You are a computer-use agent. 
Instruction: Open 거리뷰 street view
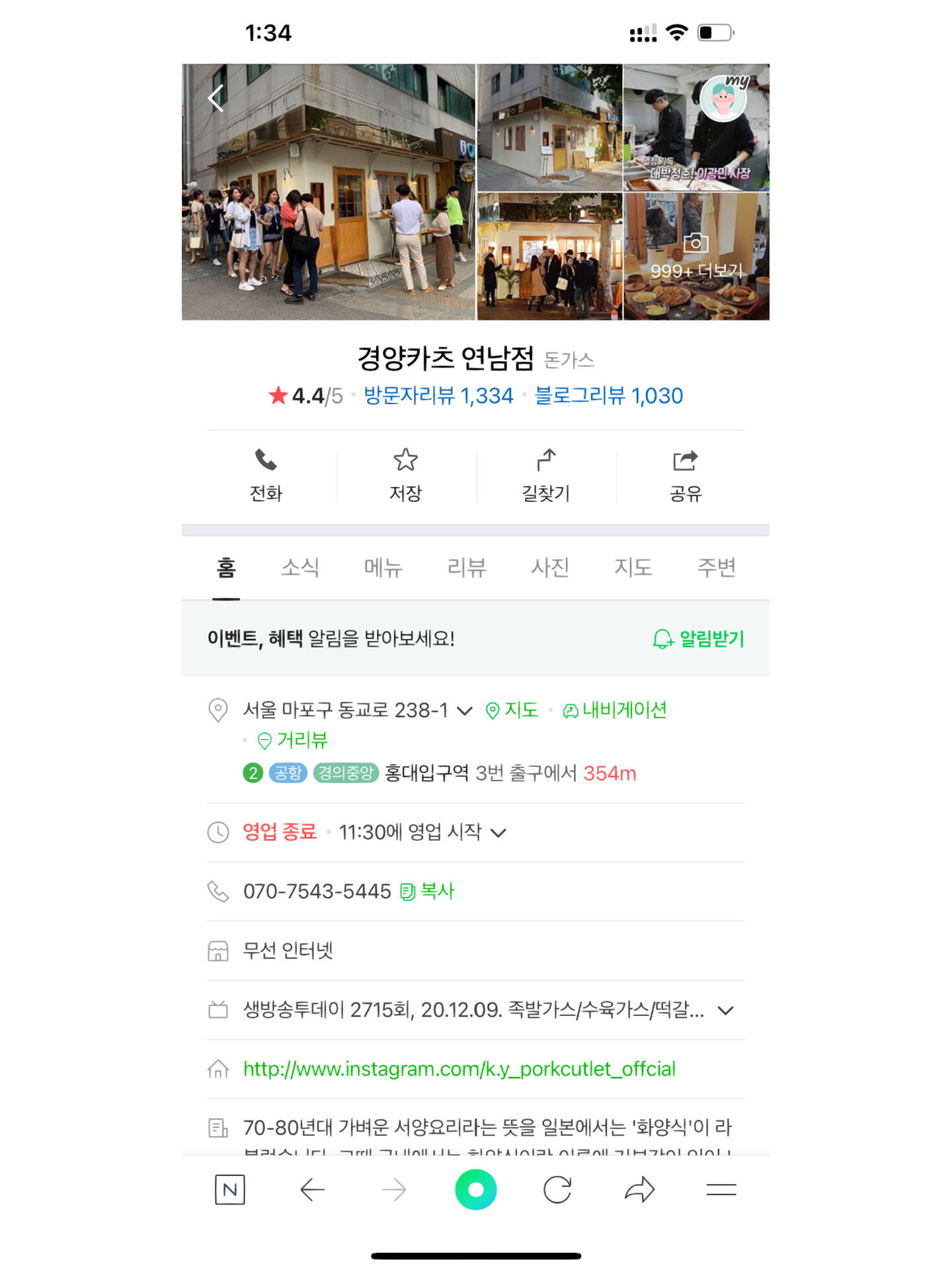tap(293, 740)
